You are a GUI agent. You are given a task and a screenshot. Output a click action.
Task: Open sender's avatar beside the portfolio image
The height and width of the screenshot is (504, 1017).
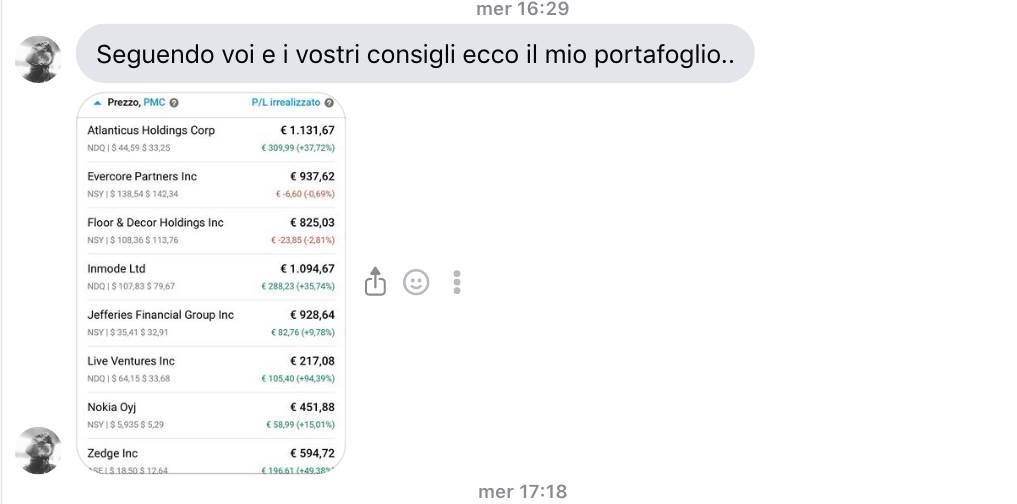40,450
